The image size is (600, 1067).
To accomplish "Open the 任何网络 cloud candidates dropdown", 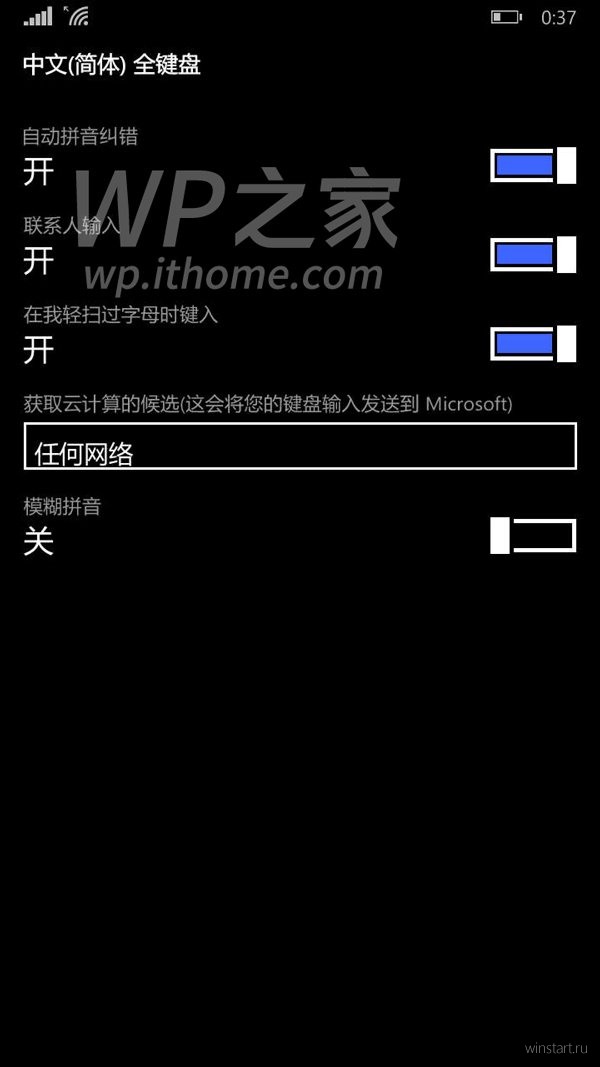I will pos(300,446).
